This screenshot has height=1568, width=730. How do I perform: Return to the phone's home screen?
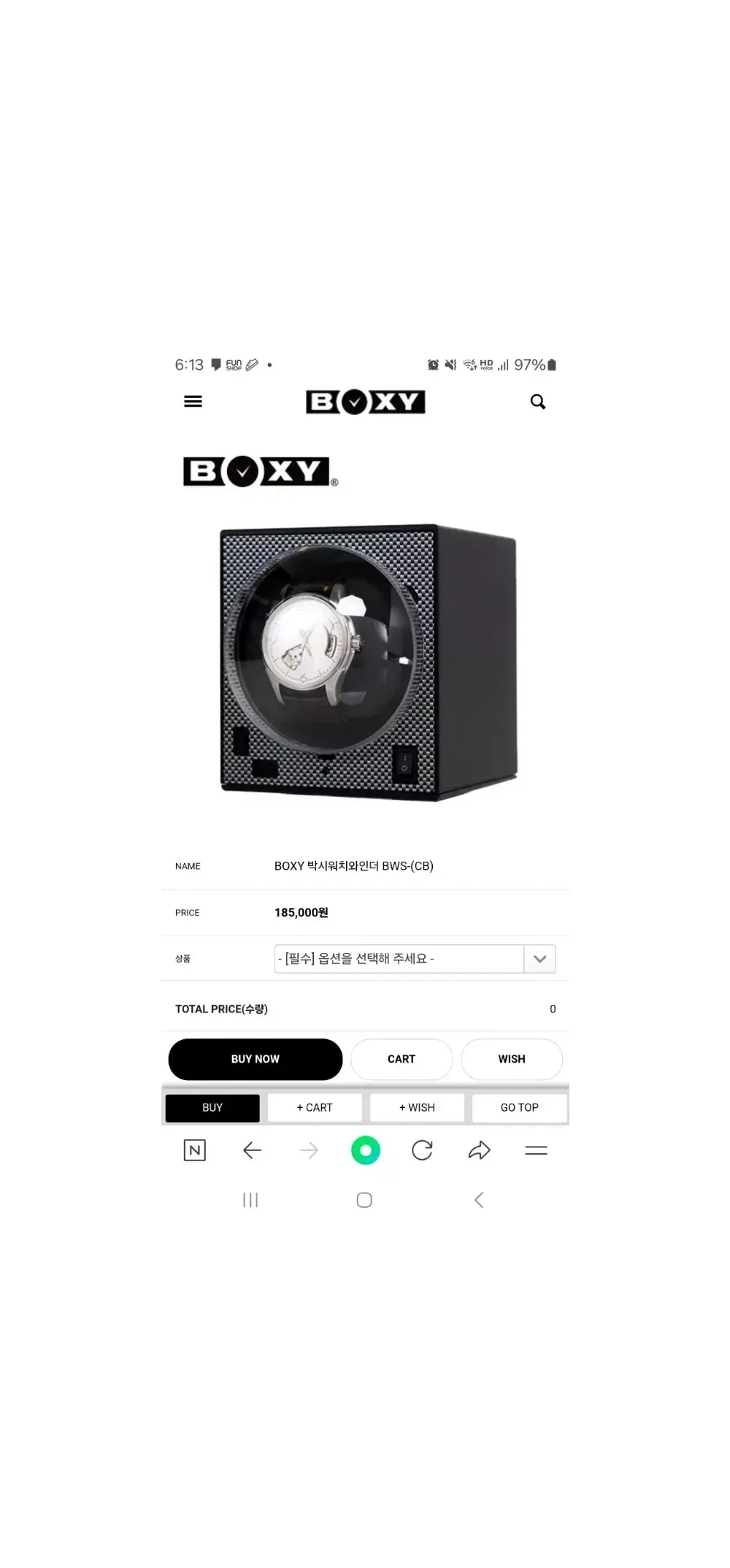364,1200
